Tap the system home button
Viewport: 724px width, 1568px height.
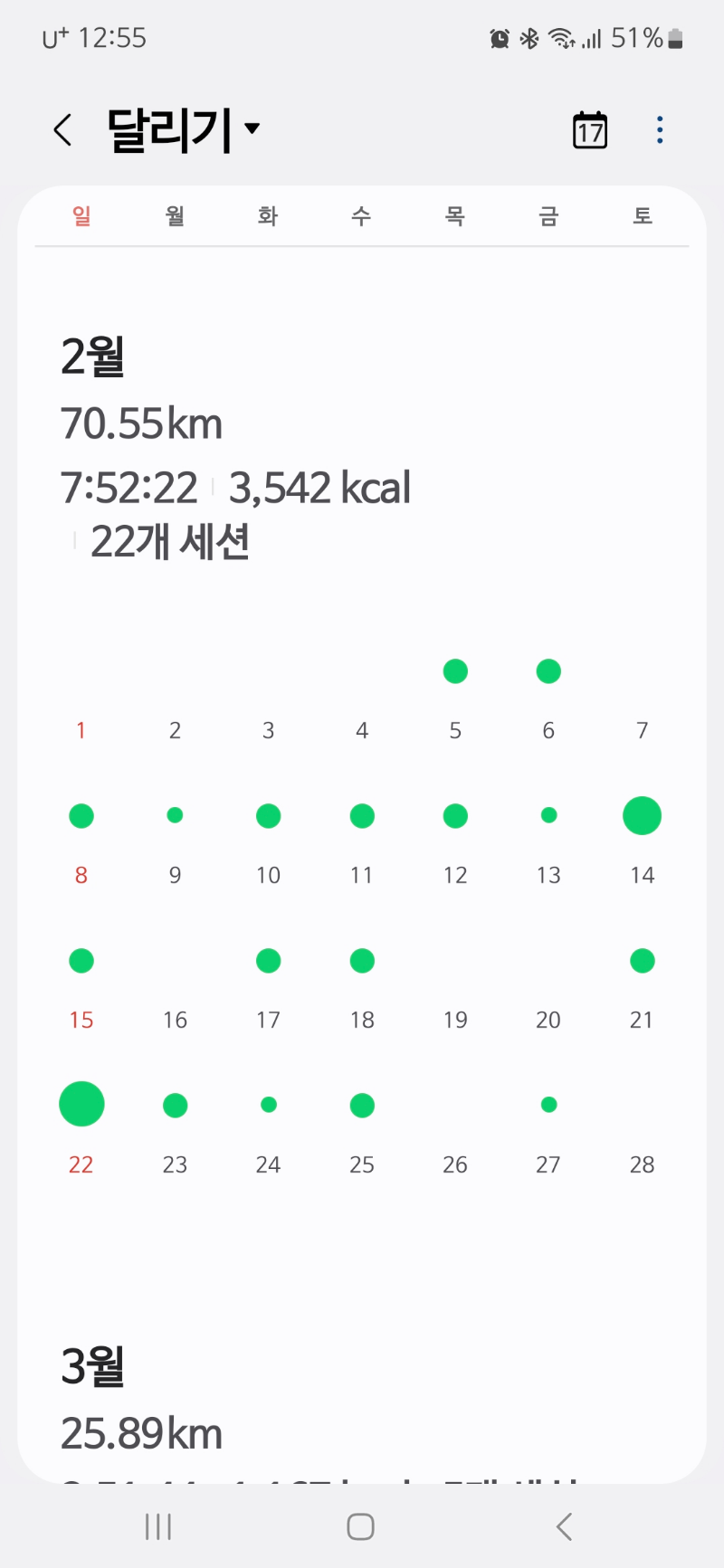point(361,1526)
